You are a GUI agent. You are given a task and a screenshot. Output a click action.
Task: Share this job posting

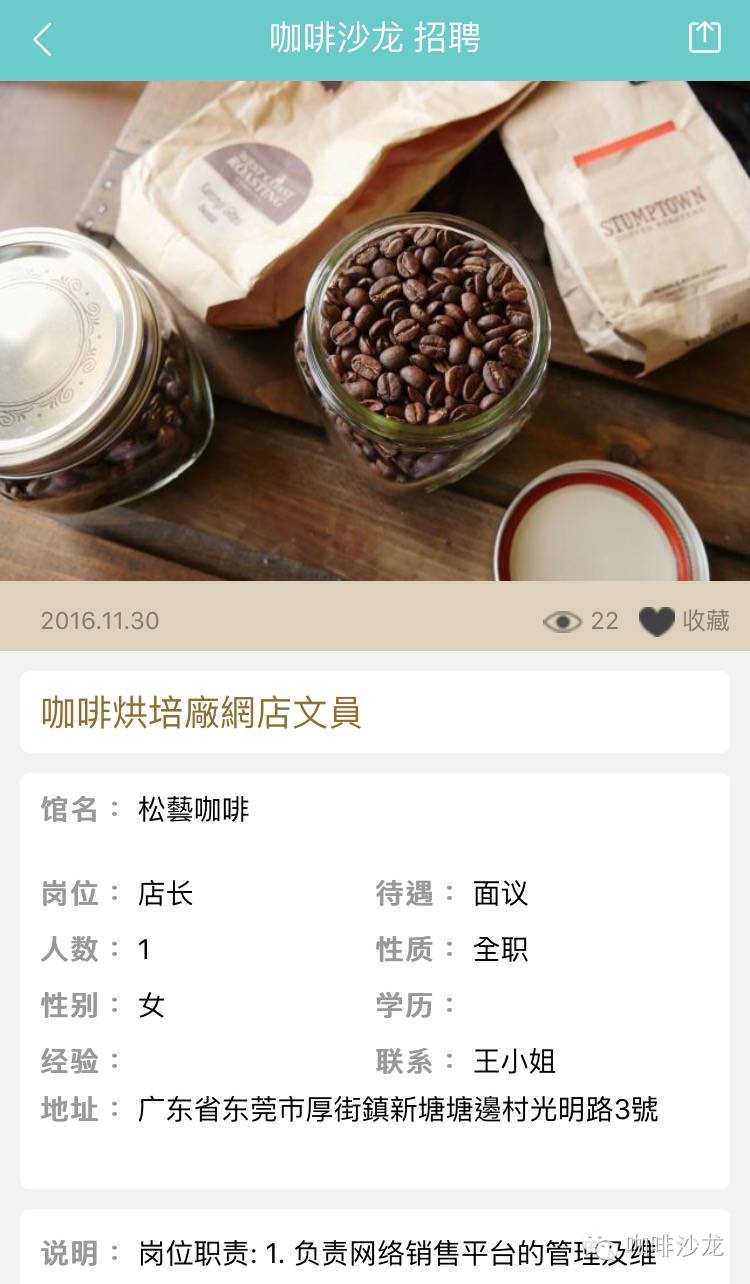tap(704, 38)
